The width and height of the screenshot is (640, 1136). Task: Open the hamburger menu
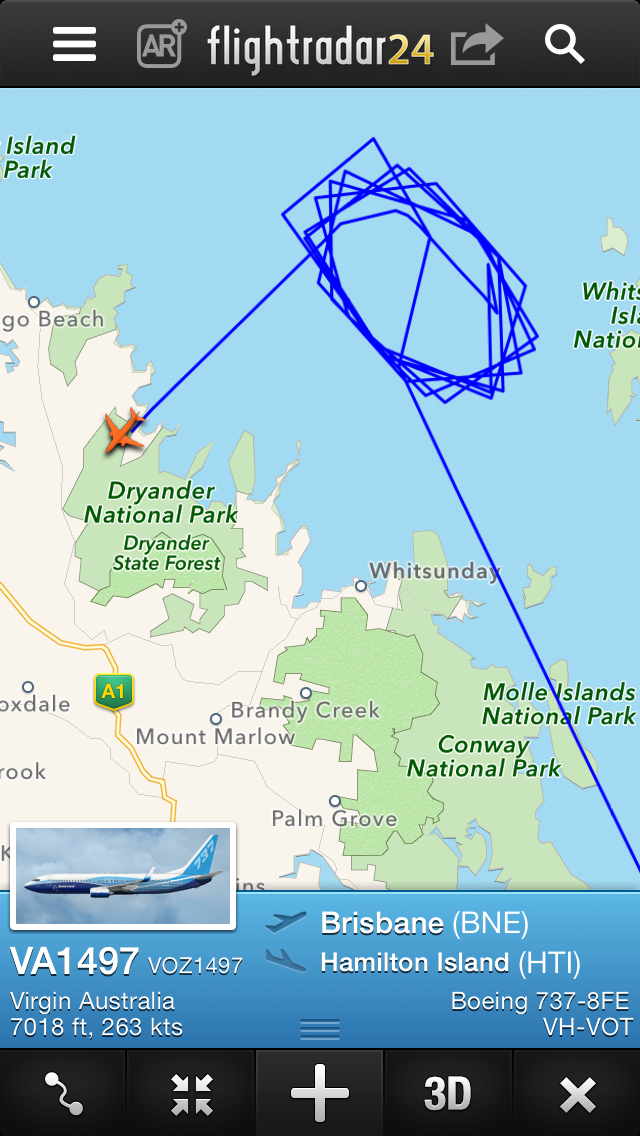(x=75, y=45)
